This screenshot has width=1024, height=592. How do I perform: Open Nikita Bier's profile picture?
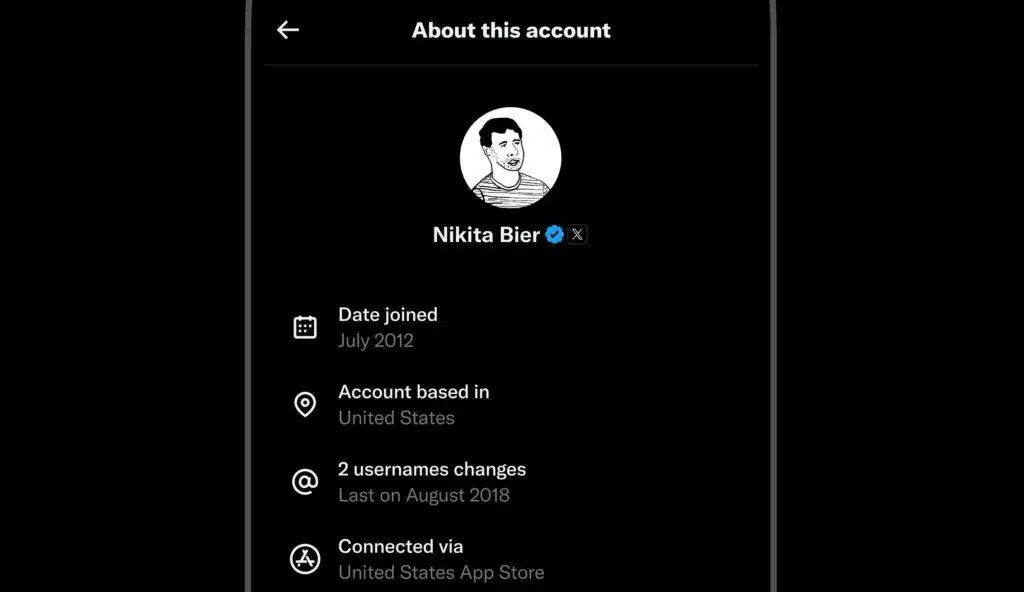pos(510,158)
